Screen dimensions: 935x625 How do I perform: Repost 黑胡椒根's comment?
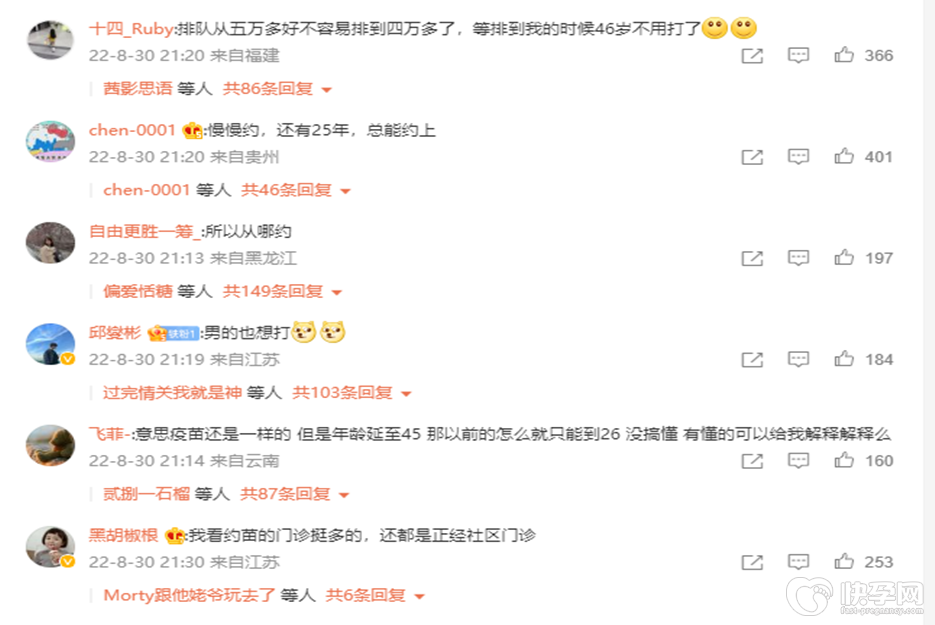[x=752, y=562]
